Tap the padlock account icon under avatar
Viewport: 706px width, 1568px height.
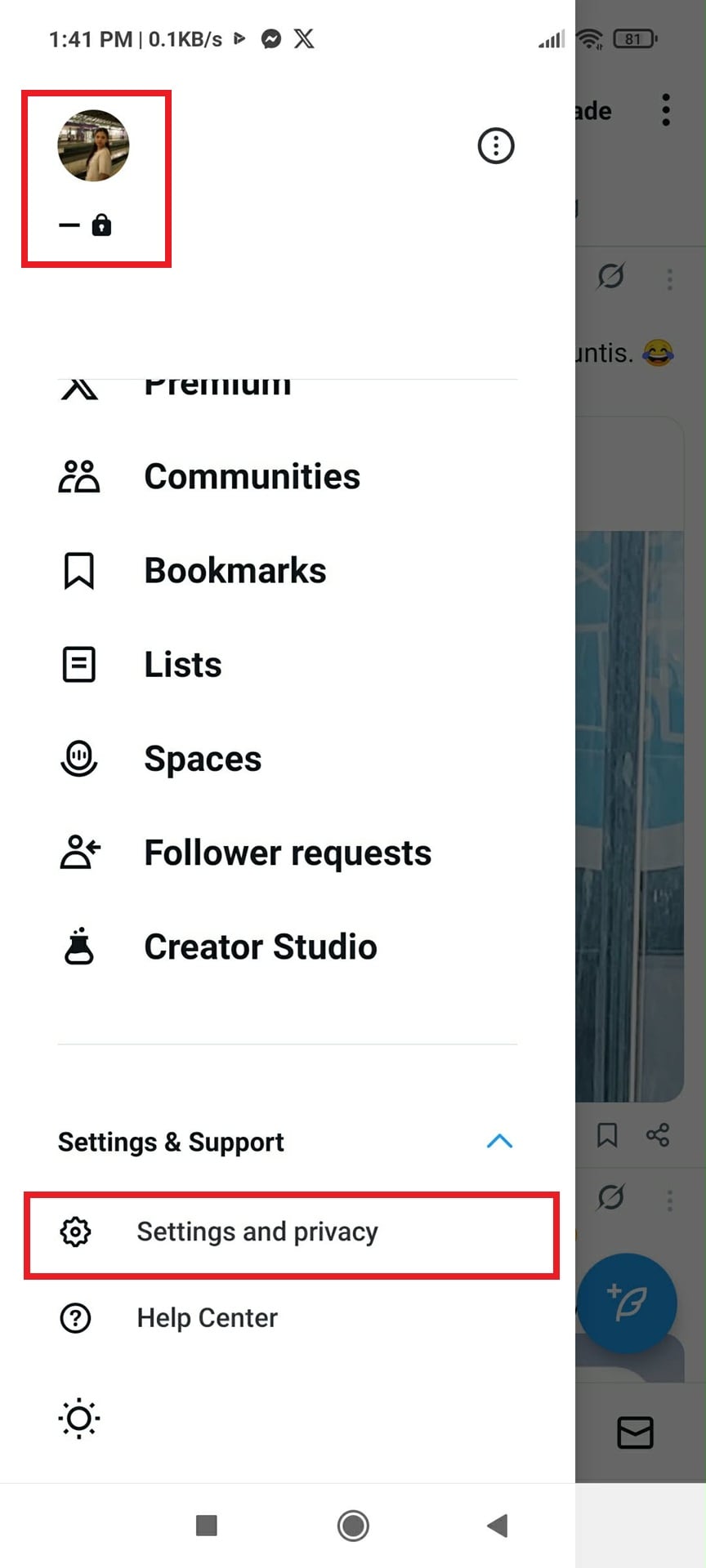101,225
